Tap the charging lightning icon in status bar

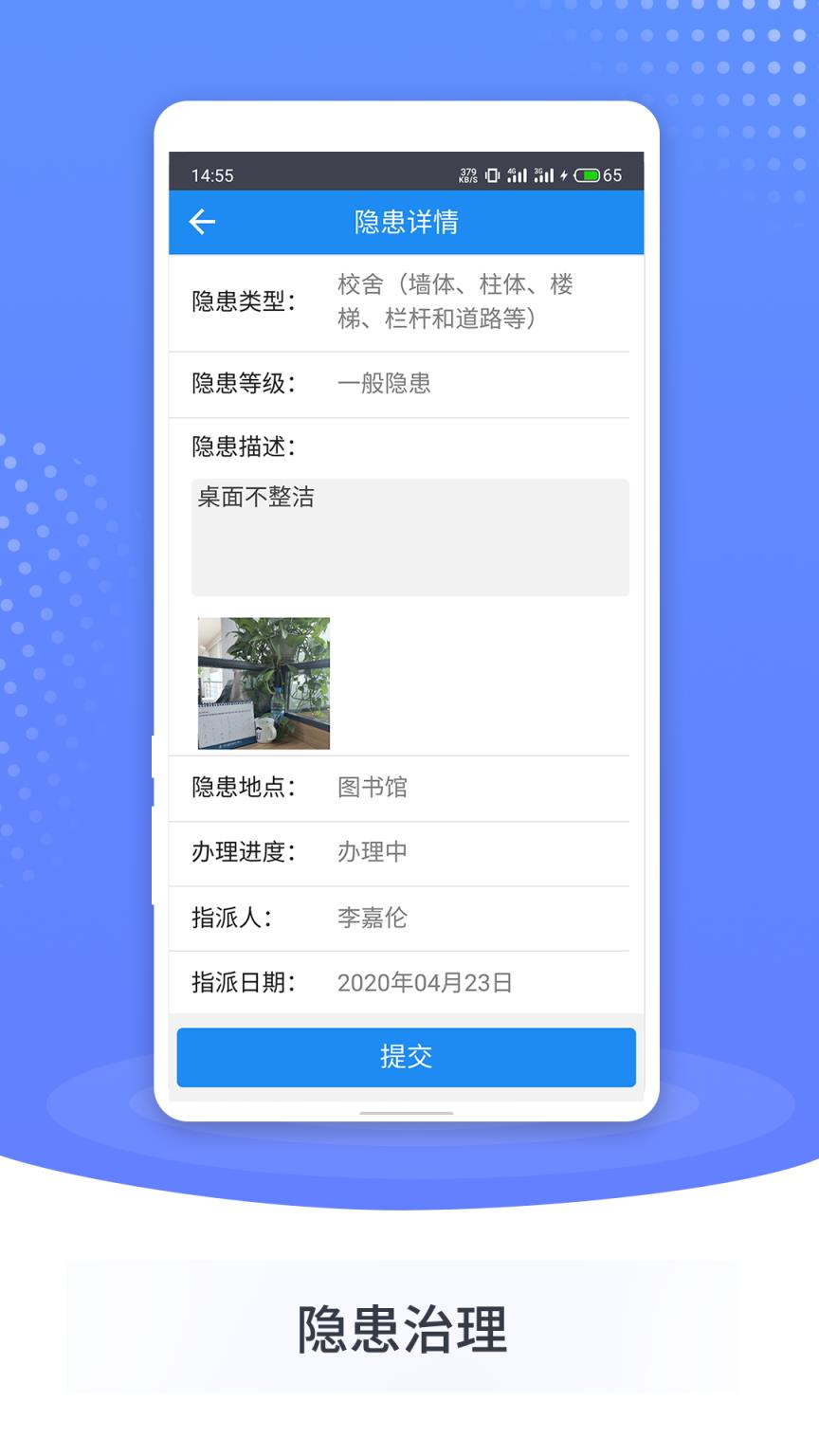(564, 175)
